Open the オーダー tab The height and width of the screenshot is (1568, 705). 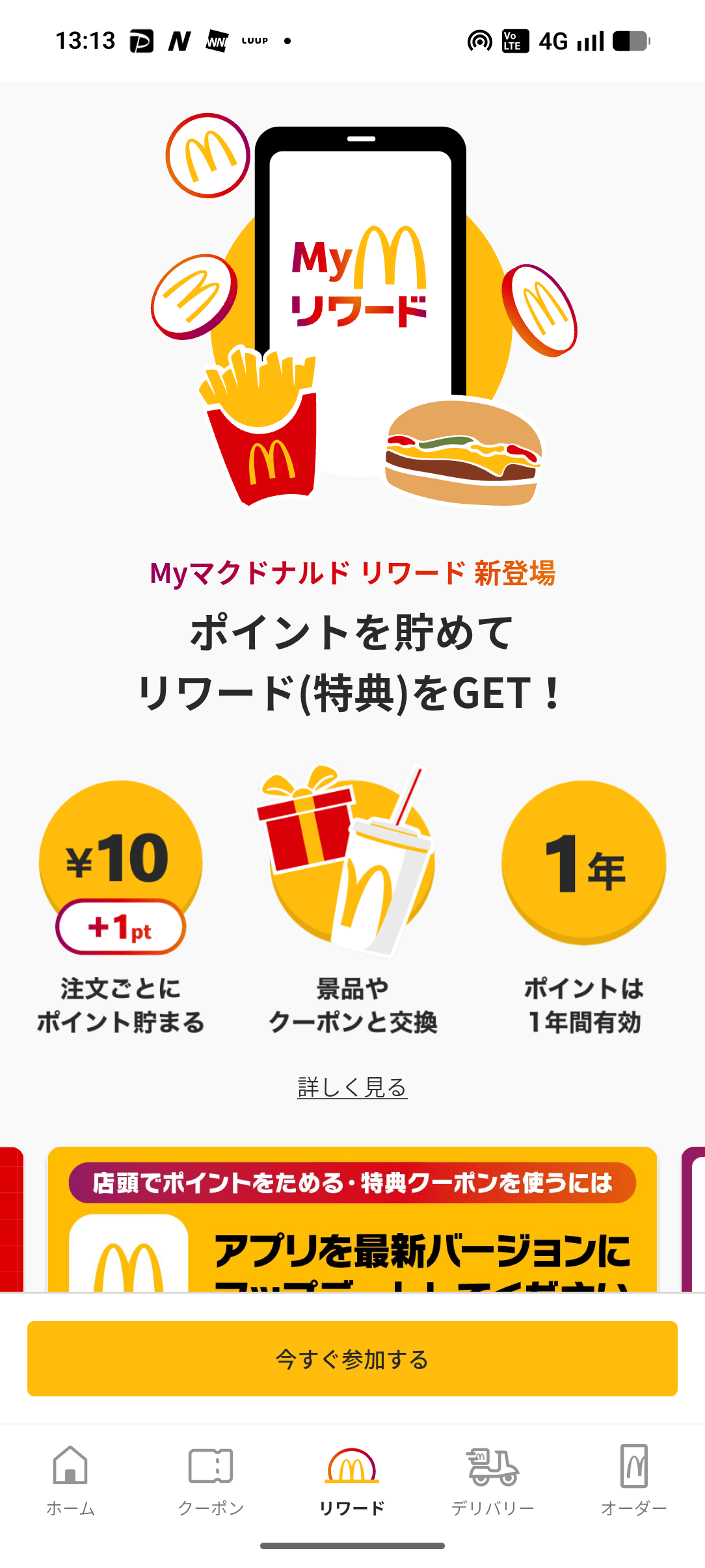pos(633,1480)
